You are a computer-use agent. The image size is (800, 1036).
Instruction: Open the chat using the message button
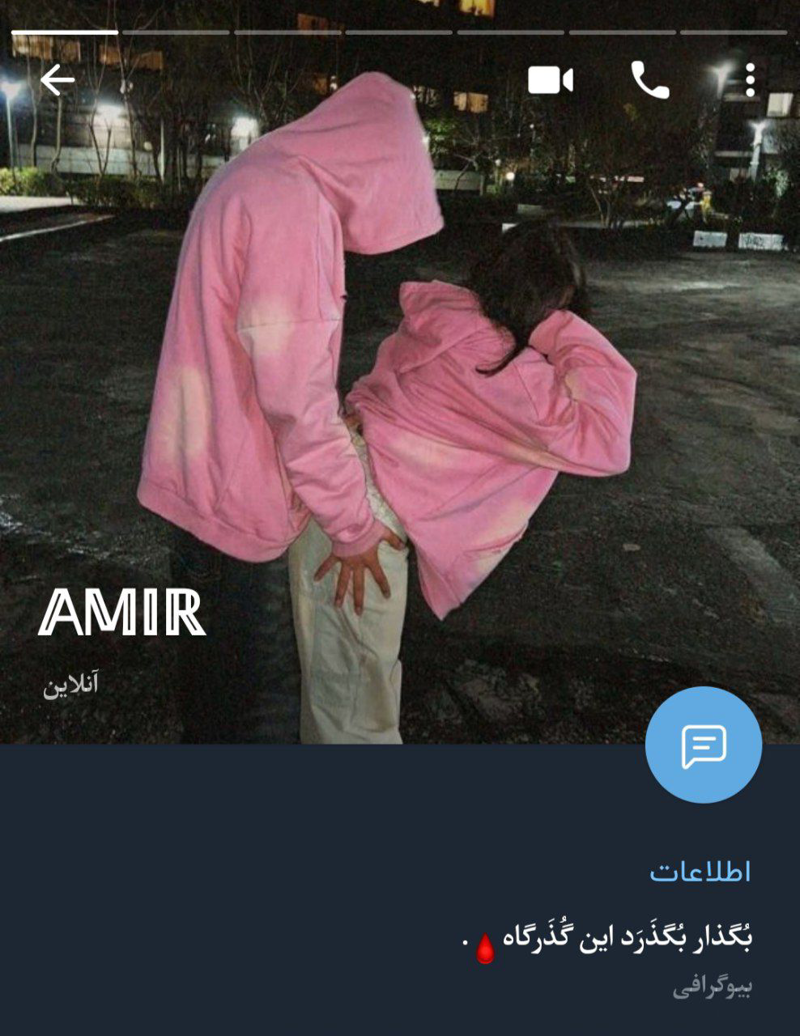[703, 745]
